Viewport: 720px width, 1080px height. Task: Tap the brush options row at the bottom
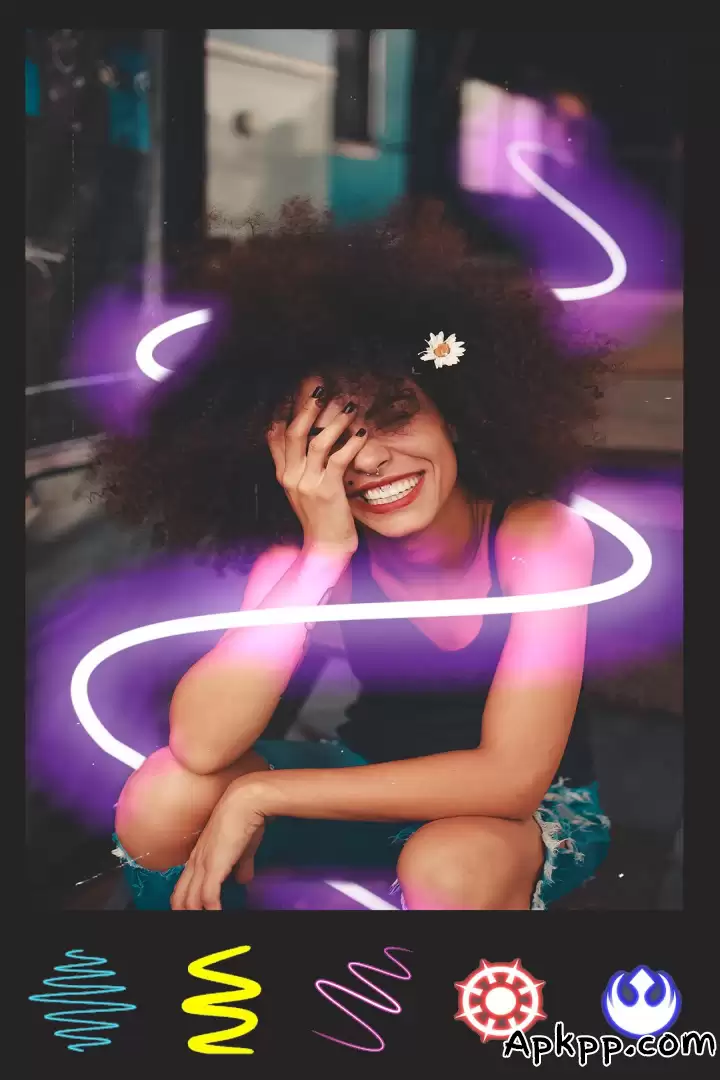[x=360, y=995]
